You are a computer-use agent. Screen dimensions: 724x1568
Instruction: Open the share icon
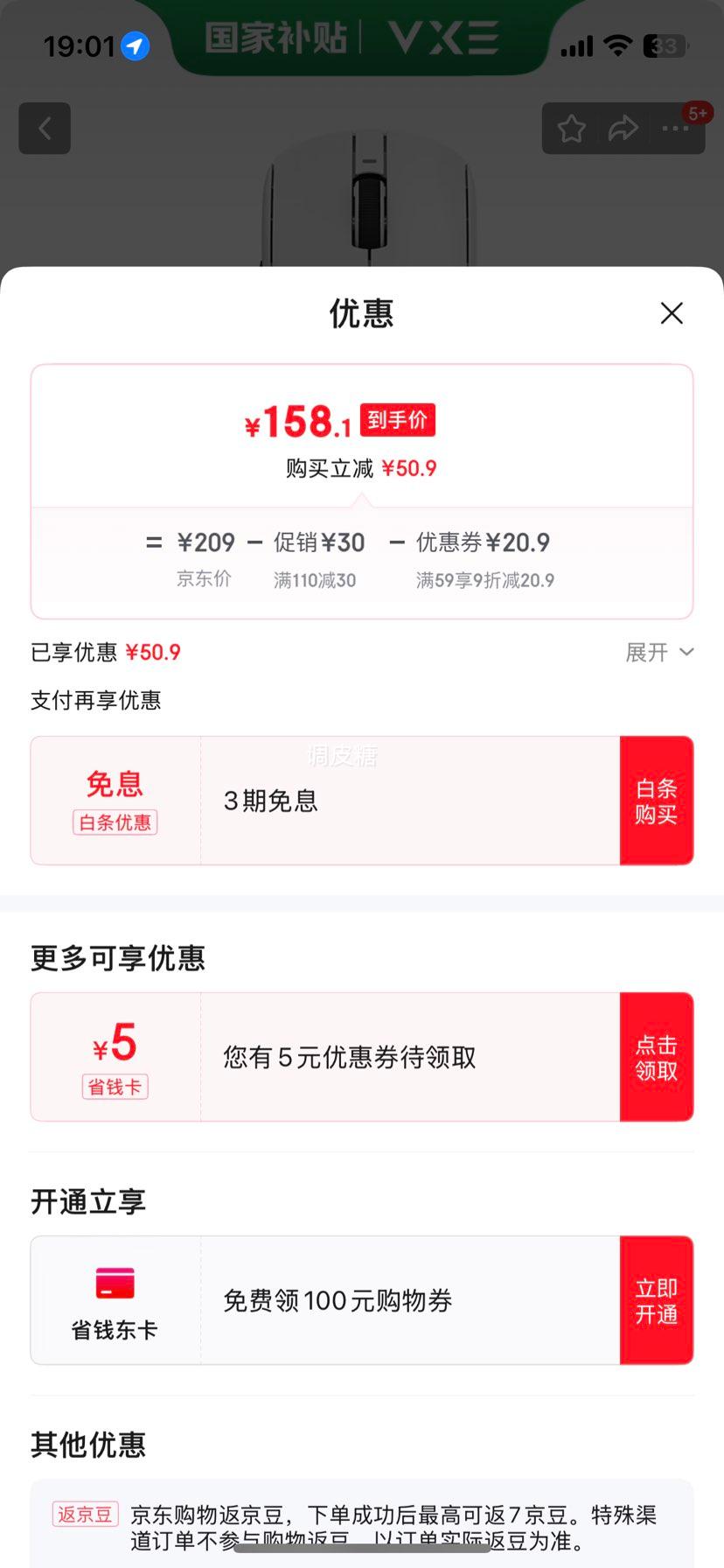point(623,128)
